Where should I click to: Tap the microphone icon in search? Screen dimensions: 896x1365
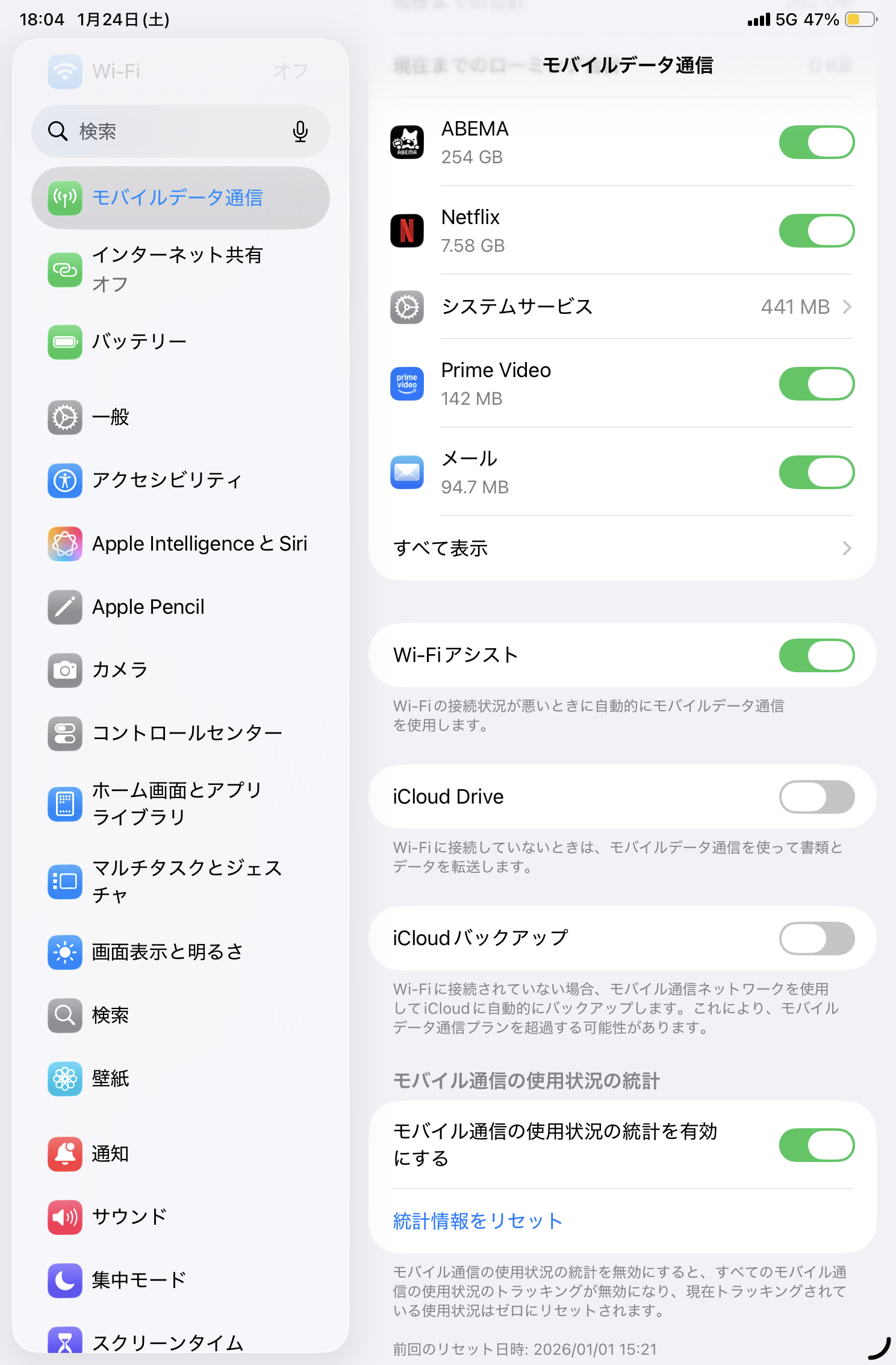coord(300,131)
